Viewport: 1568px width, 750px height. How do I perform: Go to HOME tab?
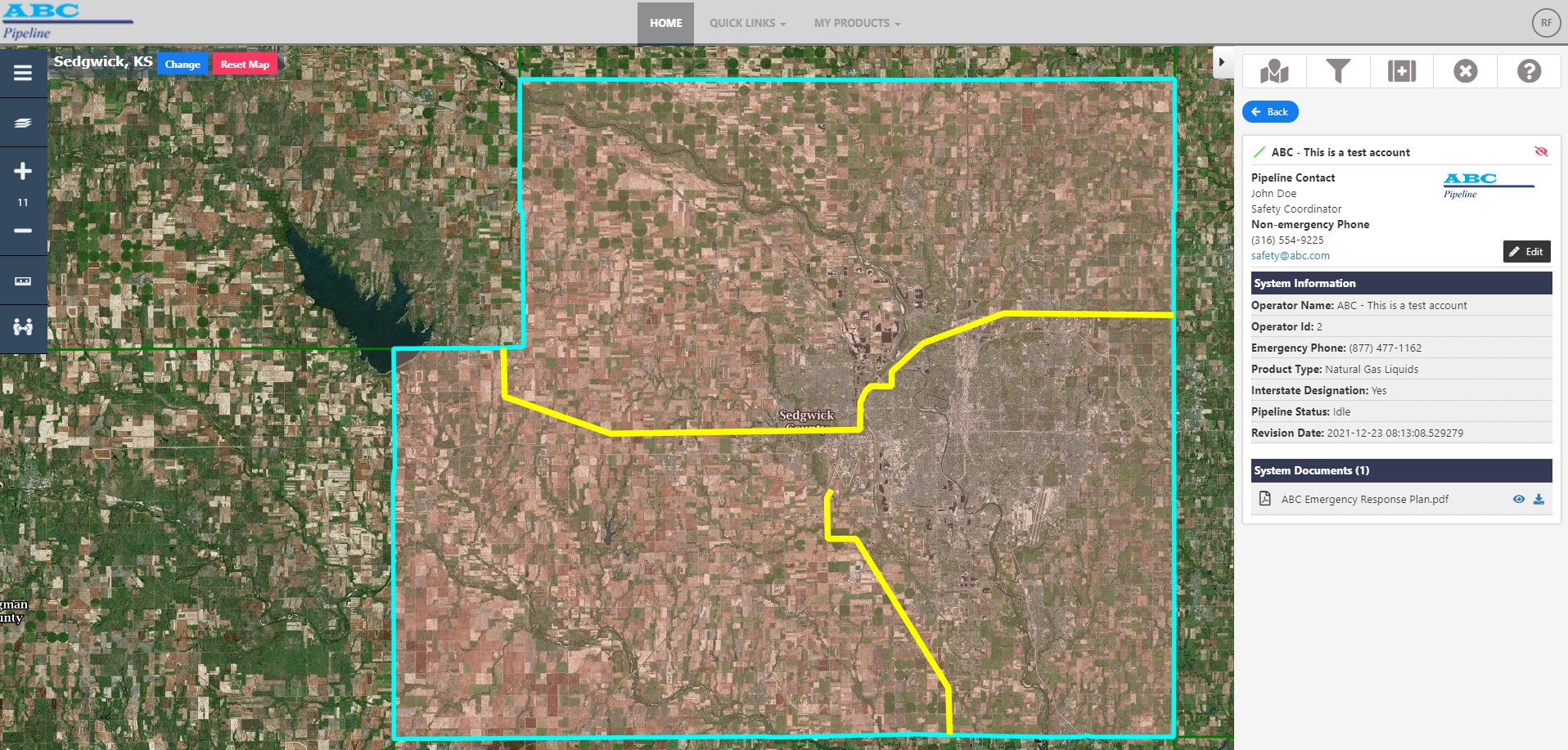[x=665, y=23]
